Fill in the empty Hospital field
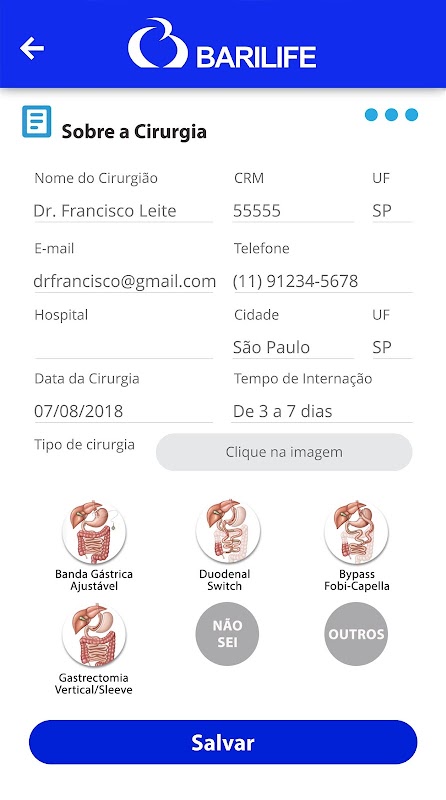The height and width of the screenshot is (800, 446). [x=123, y=347]
